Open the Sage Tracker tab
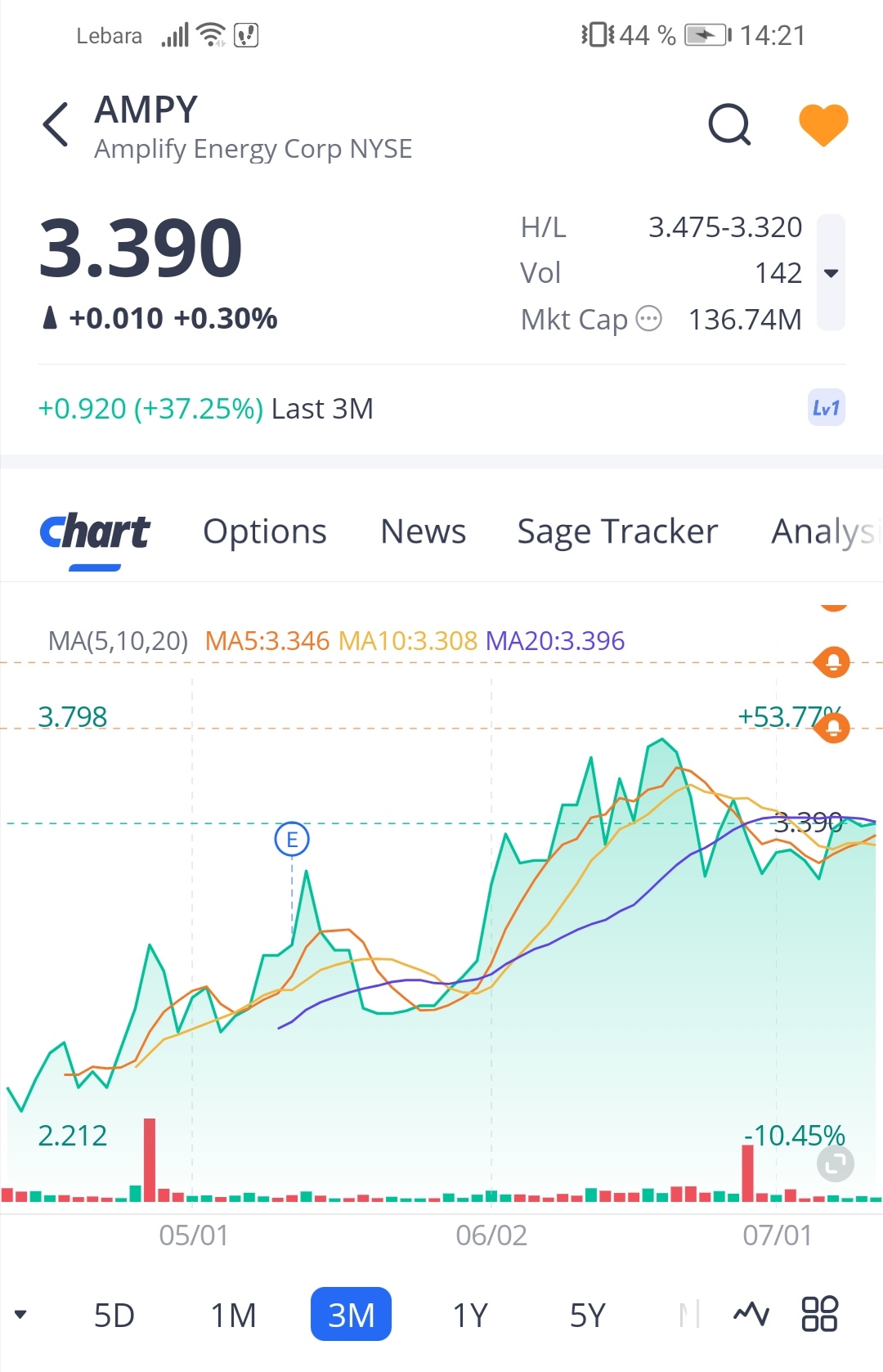Image resolution: width=883 pixels, height=1372 pixels. [617, 531]
